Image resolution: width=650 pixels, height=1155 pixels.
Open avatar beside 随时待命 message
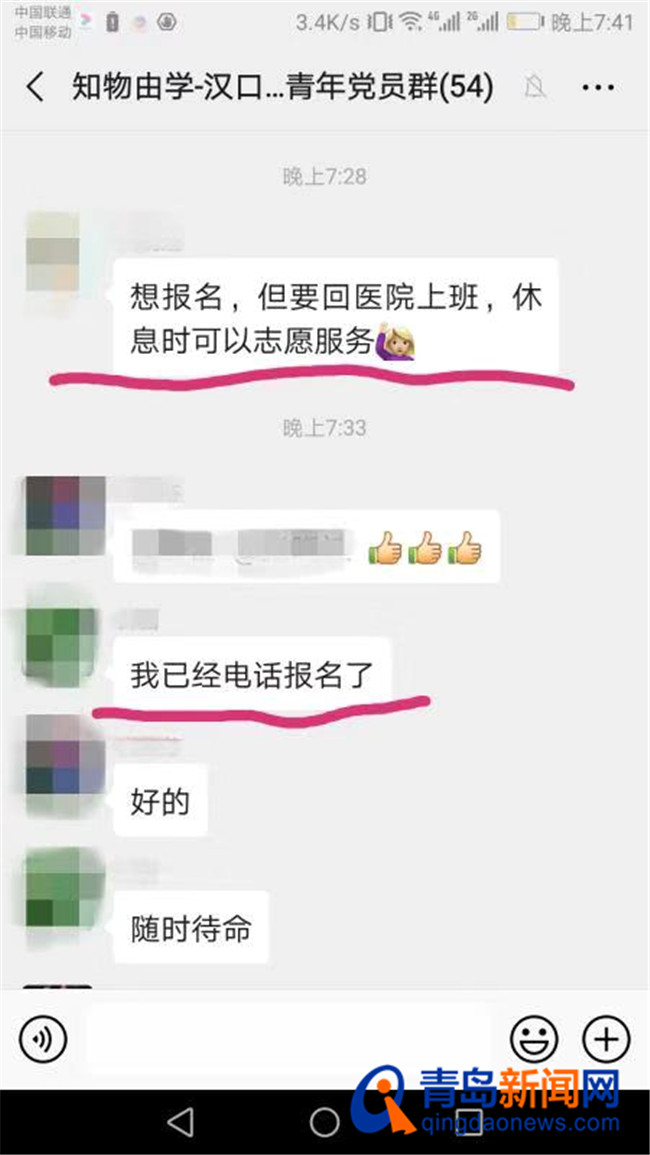62,888
